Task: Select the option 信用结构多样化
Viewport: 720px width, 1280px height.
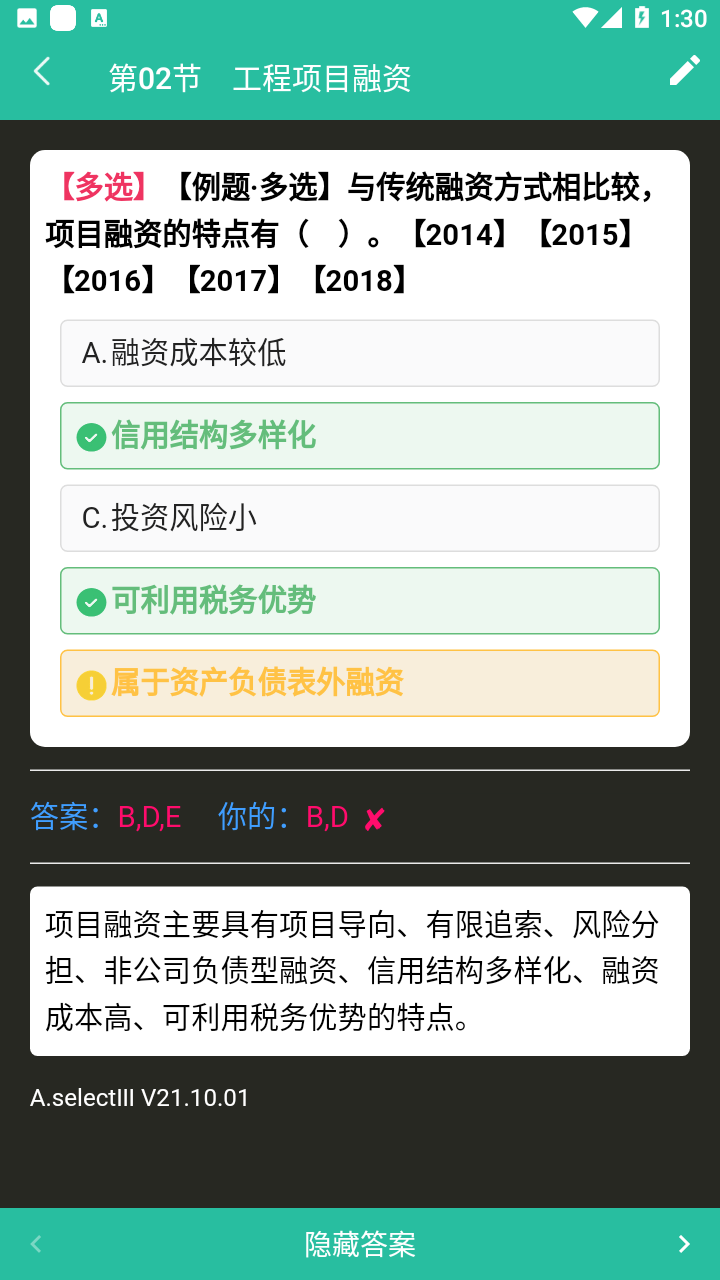Action: [x=360, y=436]
